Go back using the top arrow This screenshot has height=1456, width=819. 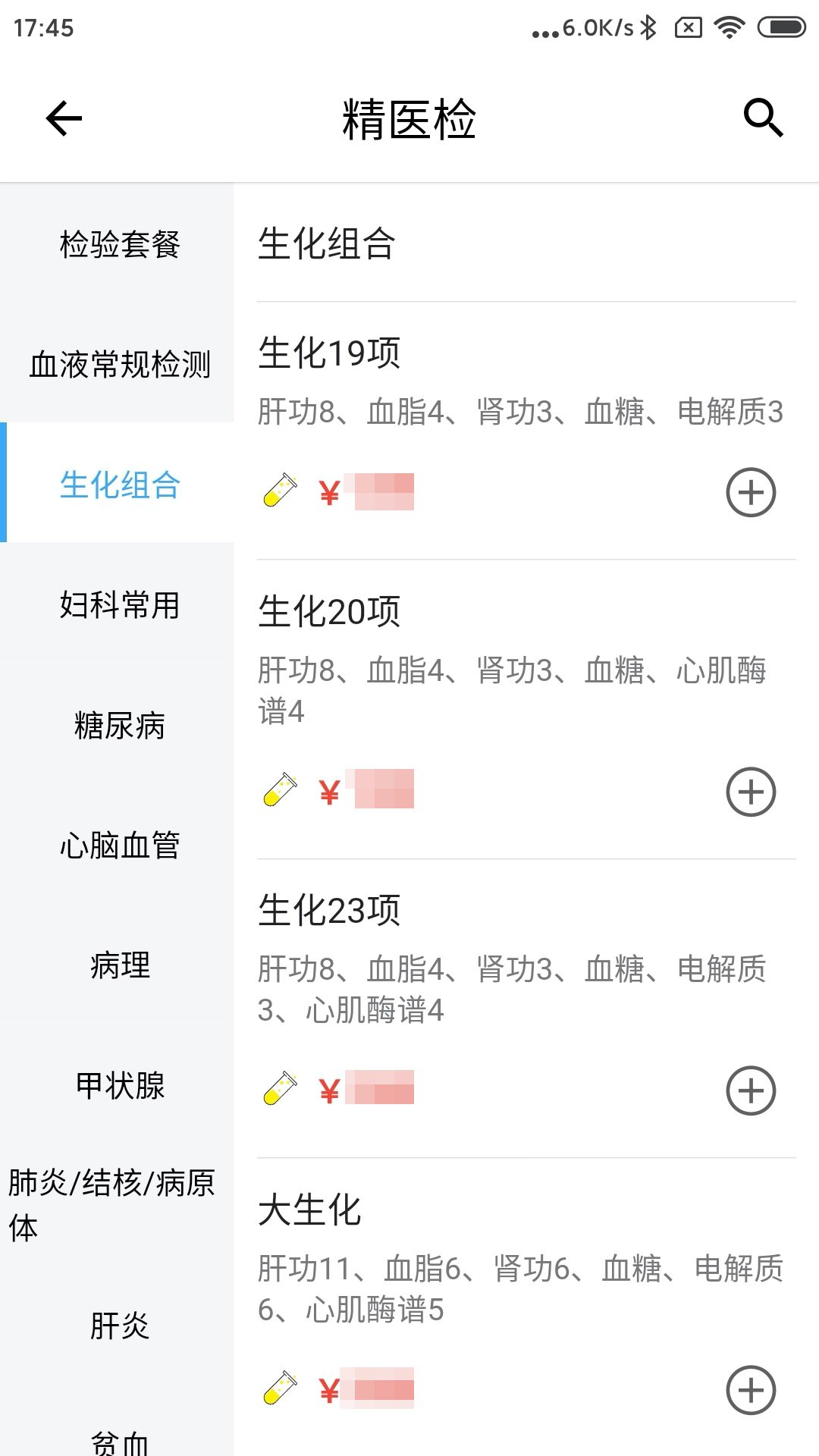click(64, 118)
